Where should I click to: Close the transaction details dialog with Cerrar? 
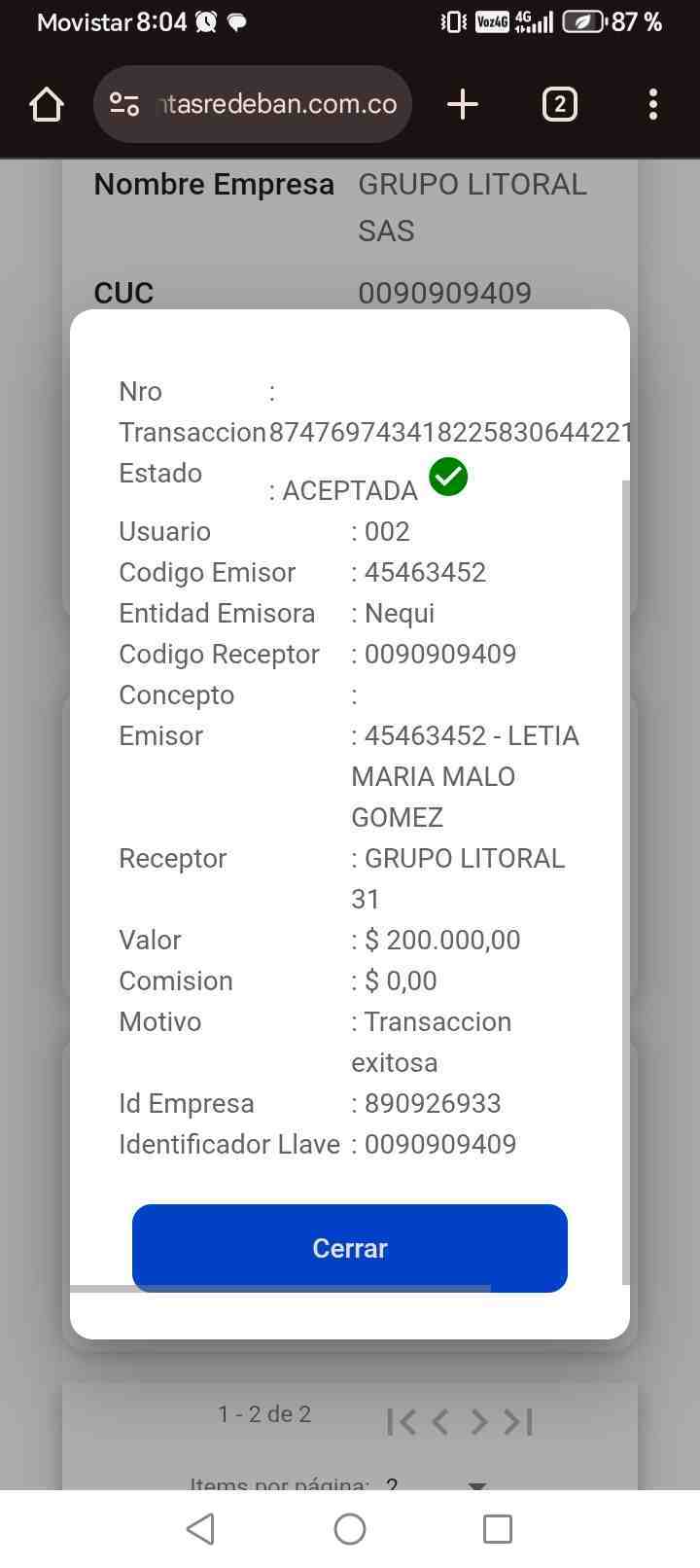350,1248
